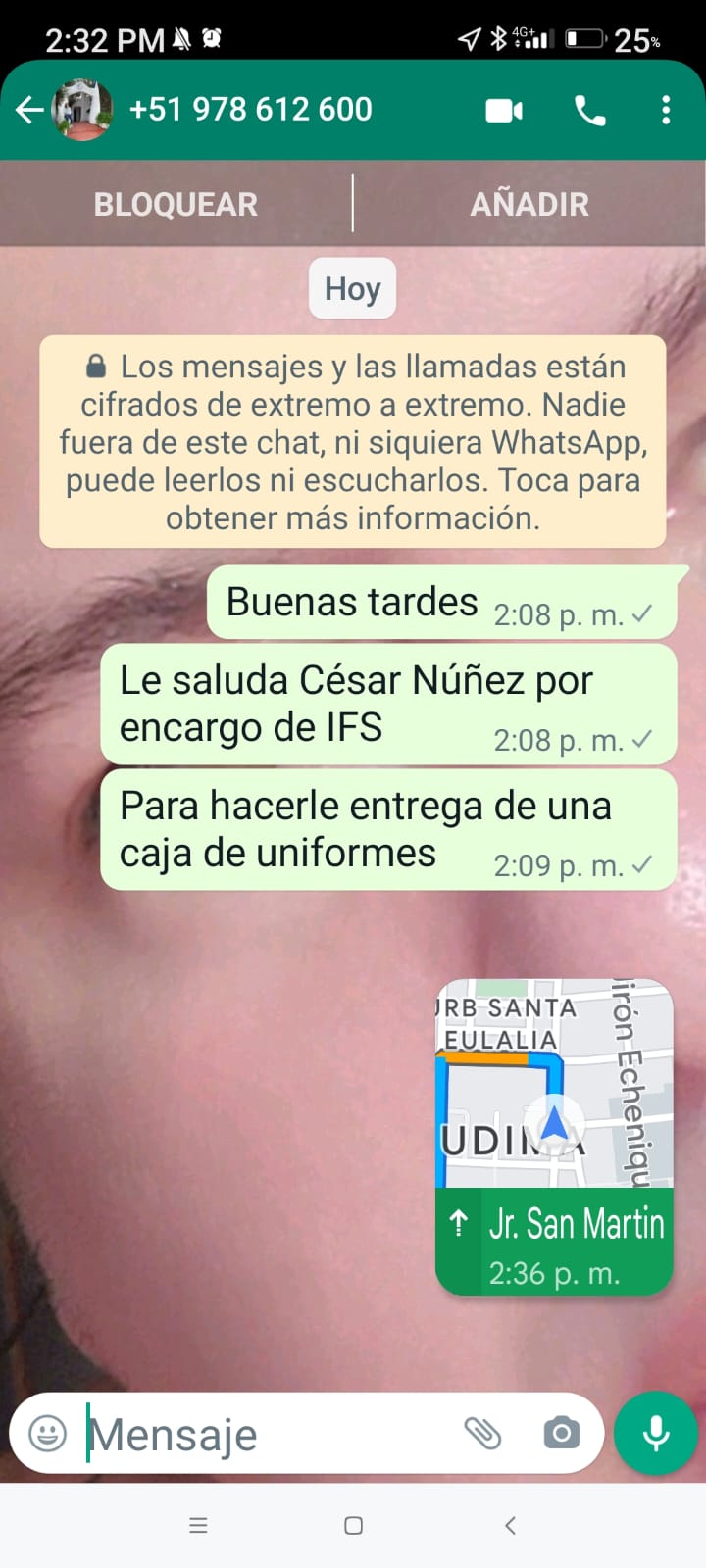Open the paperclip attachment menu
Viewport: 706px width, 1568px height.
click(x=482, y=1434)
